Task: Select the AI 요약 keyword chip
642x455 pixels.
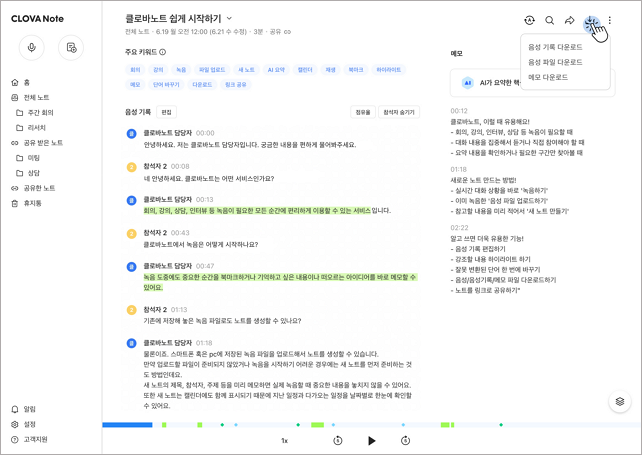Action: (277, 70)
